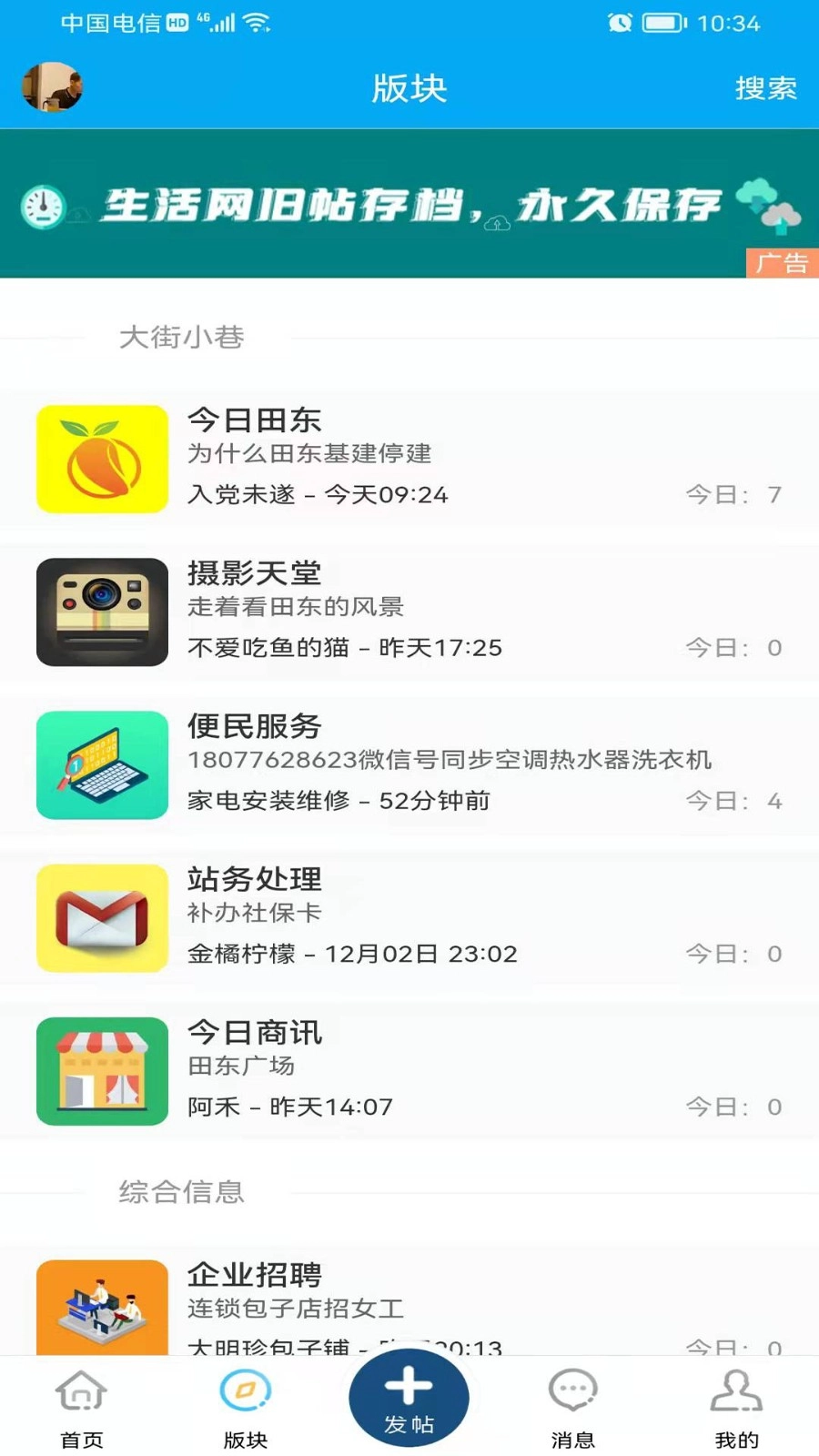This screenshot has height=1456, width=819.
Task: Open the 今日田东 board
Action: click(x=409, y=459)
